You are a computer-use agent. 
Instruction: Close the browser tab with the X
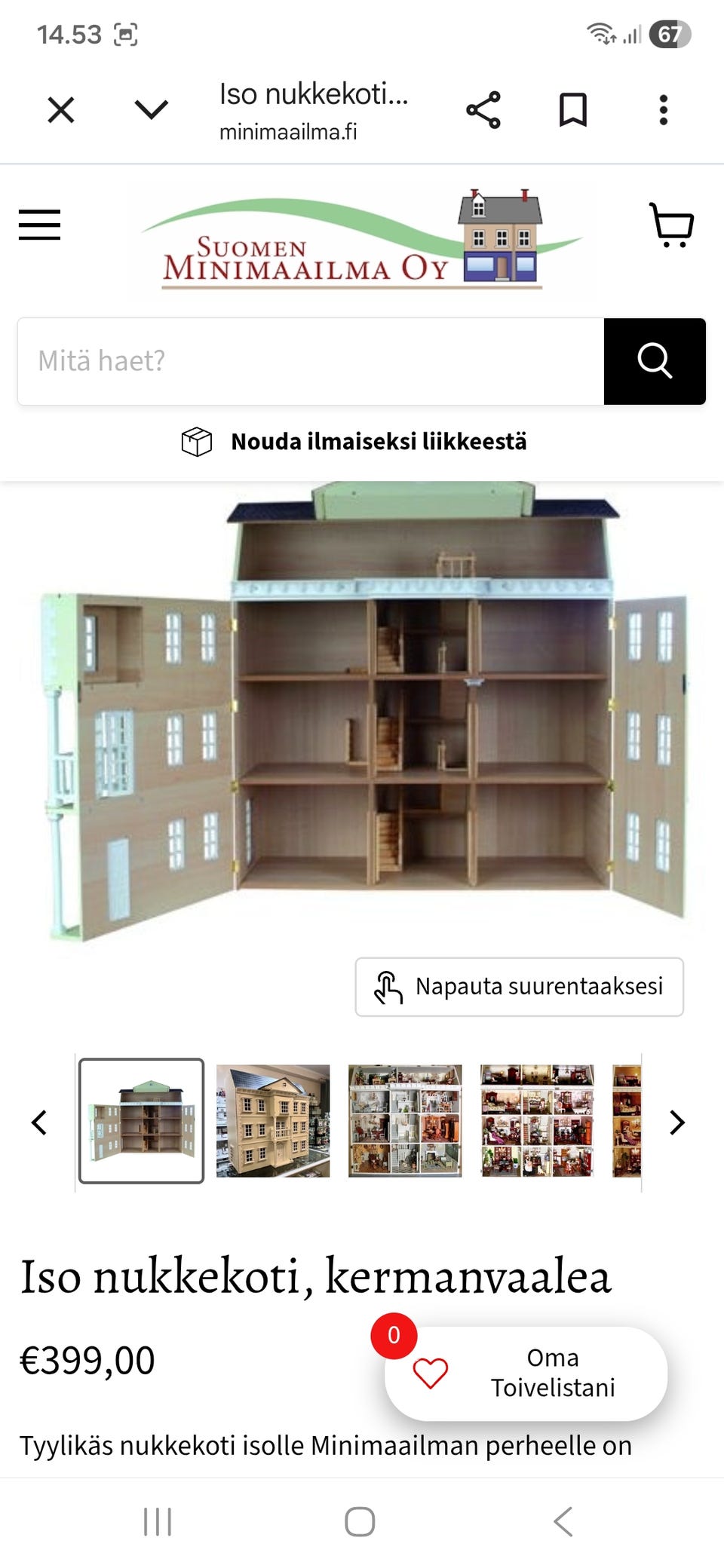[62, 109]
